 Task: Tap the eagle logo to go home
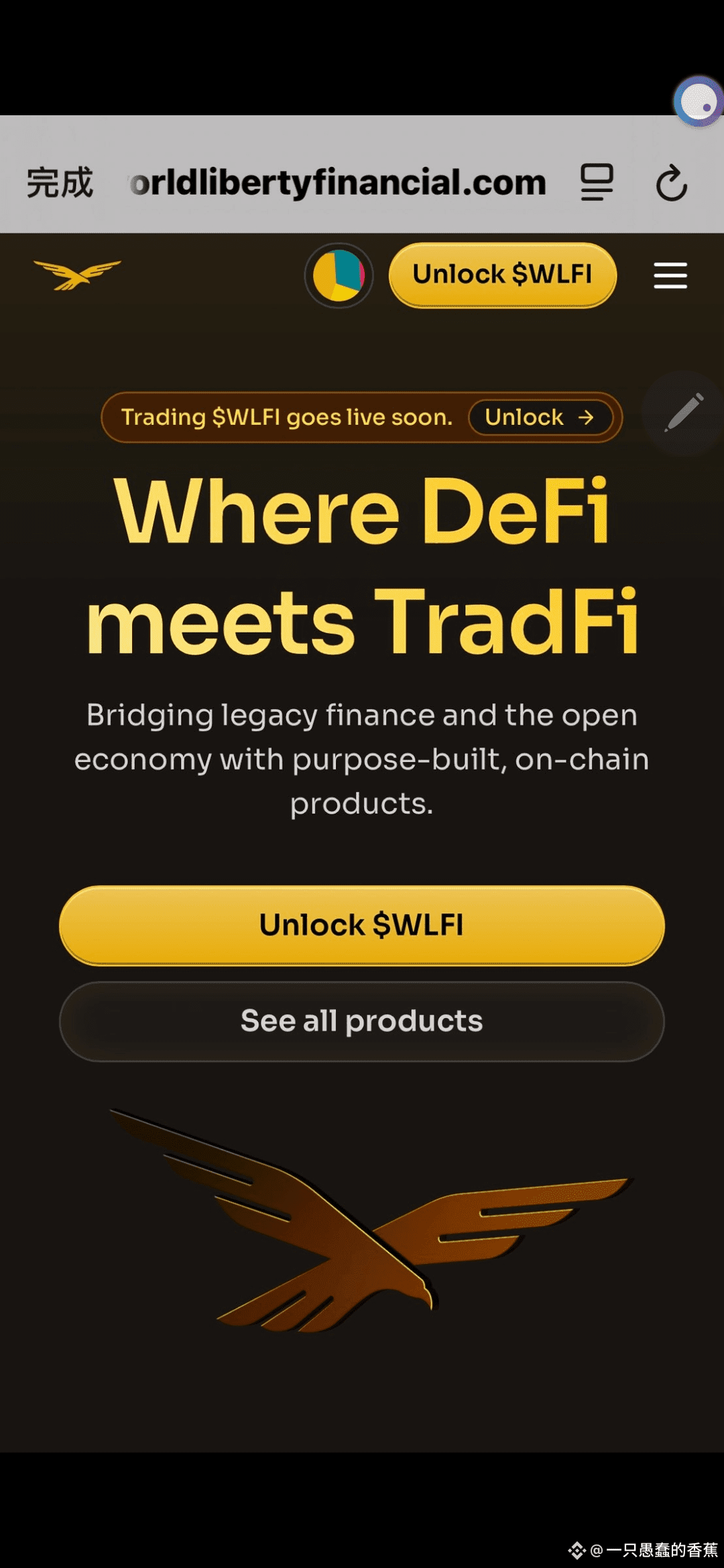coord(77,275)
